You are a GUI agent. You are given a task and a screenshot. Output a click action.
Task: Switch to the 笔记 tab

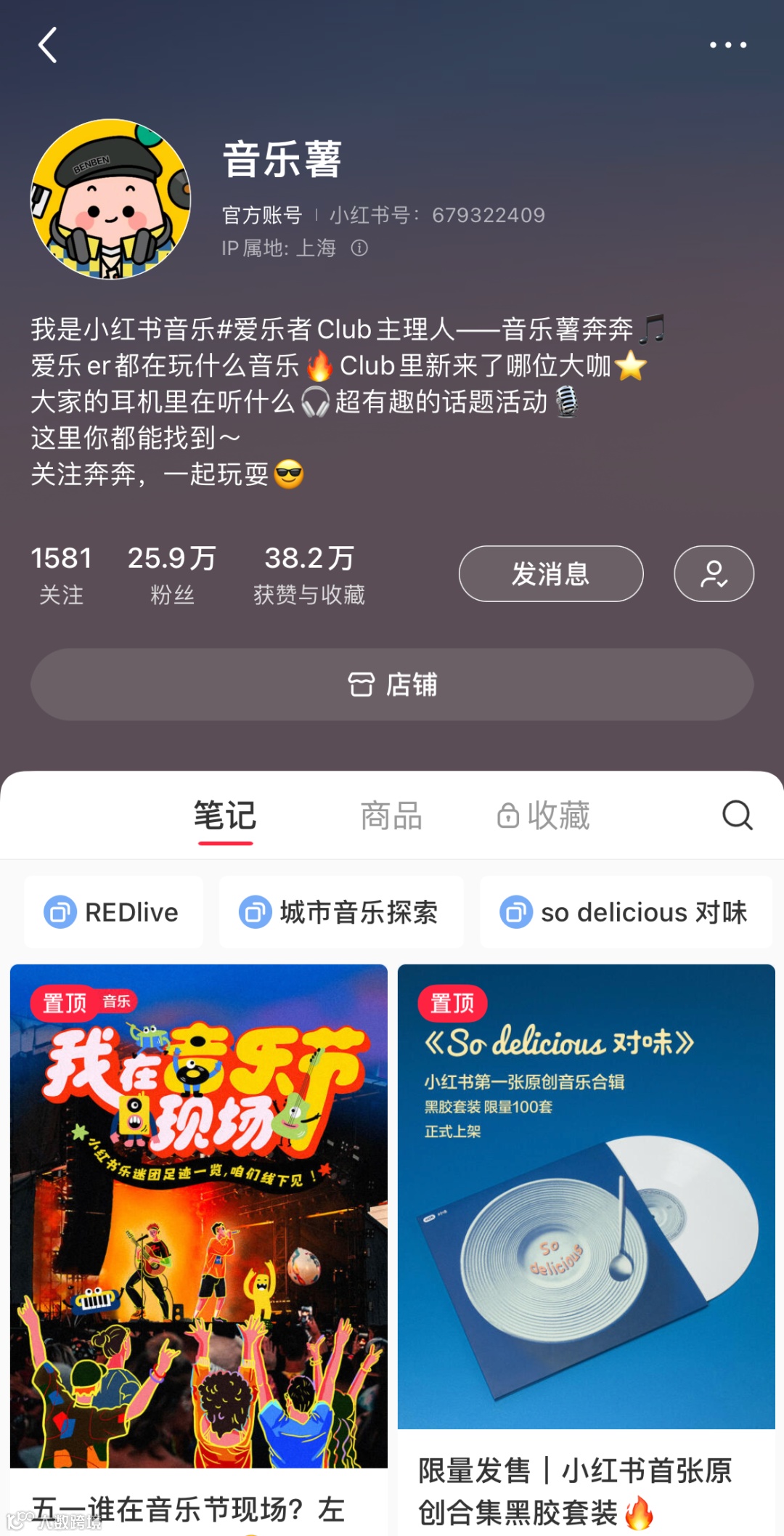[x=225, y=816]
